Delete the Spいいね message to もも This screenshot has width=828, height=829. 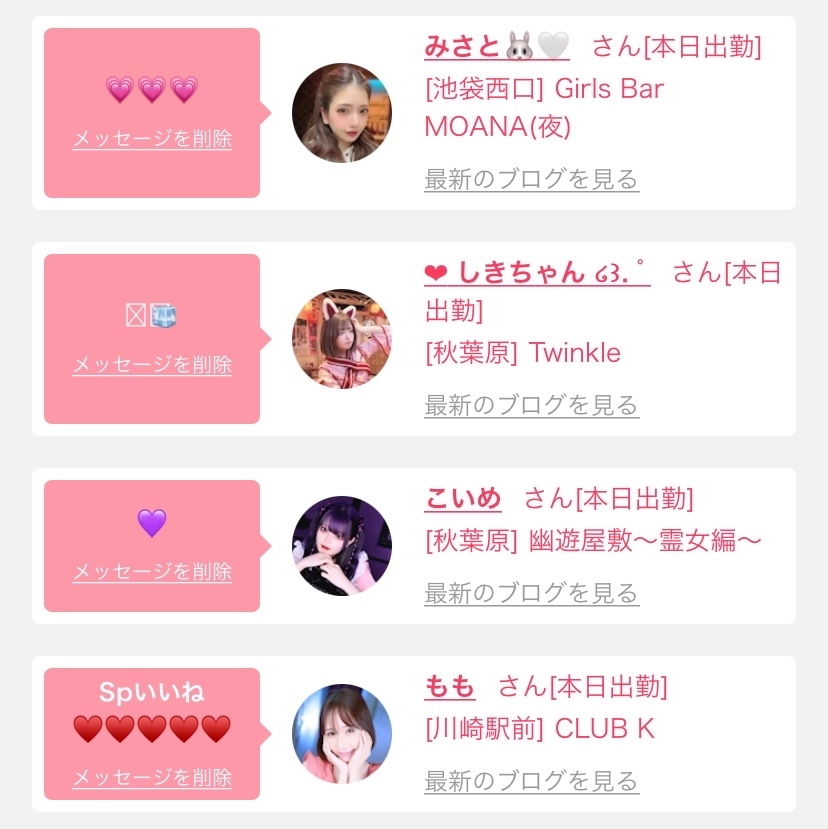152,778
